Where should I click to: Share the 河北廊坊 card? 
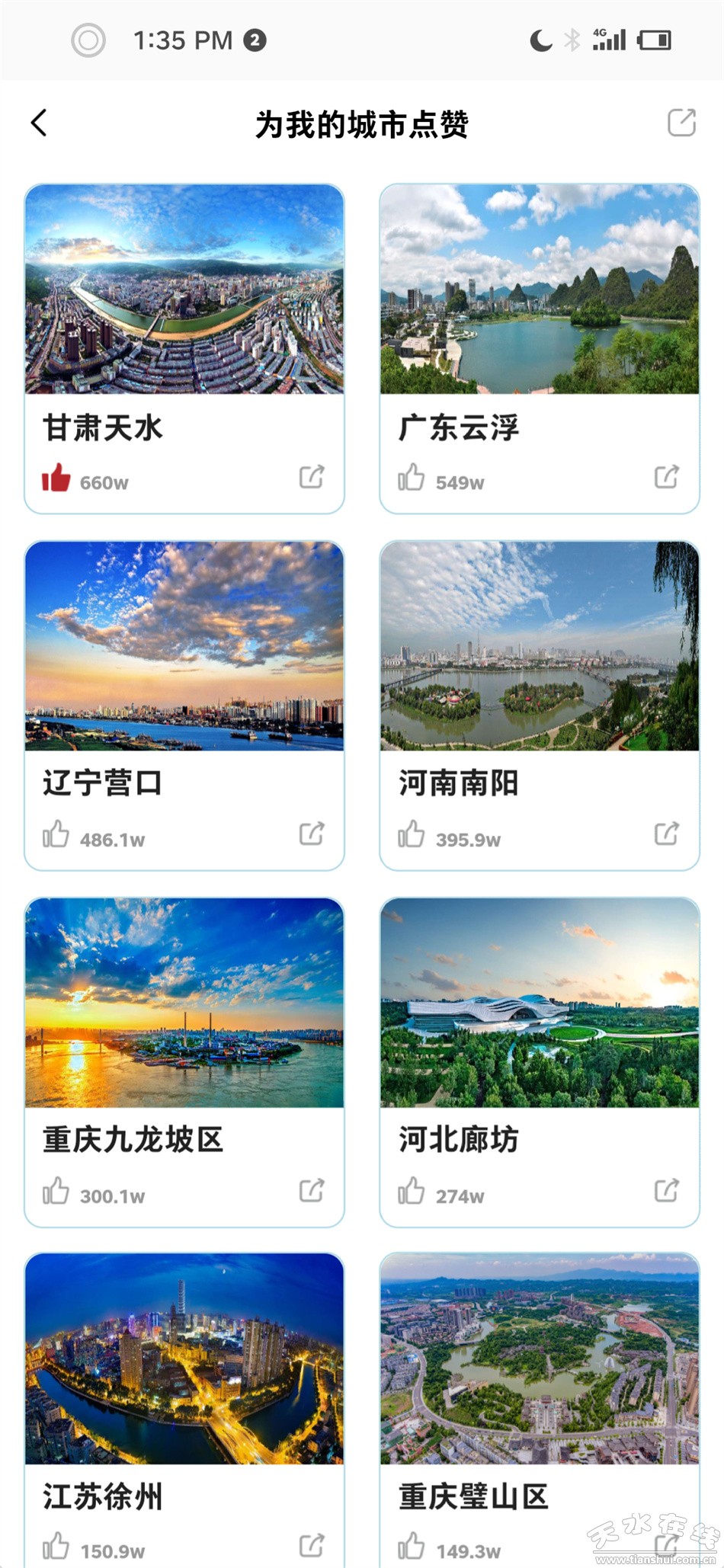coord(667,1190)
